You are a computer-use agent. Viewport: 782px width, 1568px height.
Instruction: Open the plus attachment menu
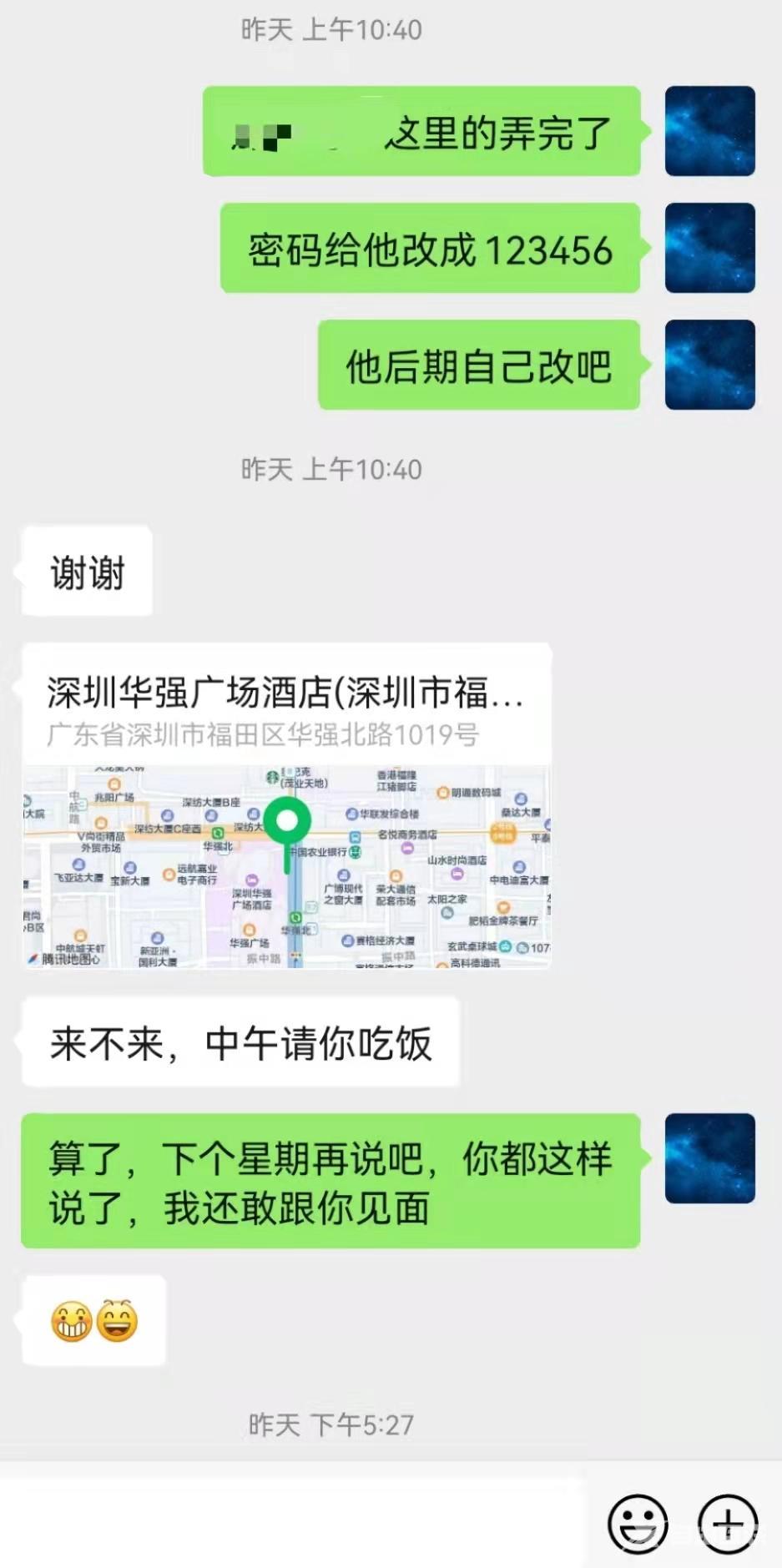(x=728, y=1524)
